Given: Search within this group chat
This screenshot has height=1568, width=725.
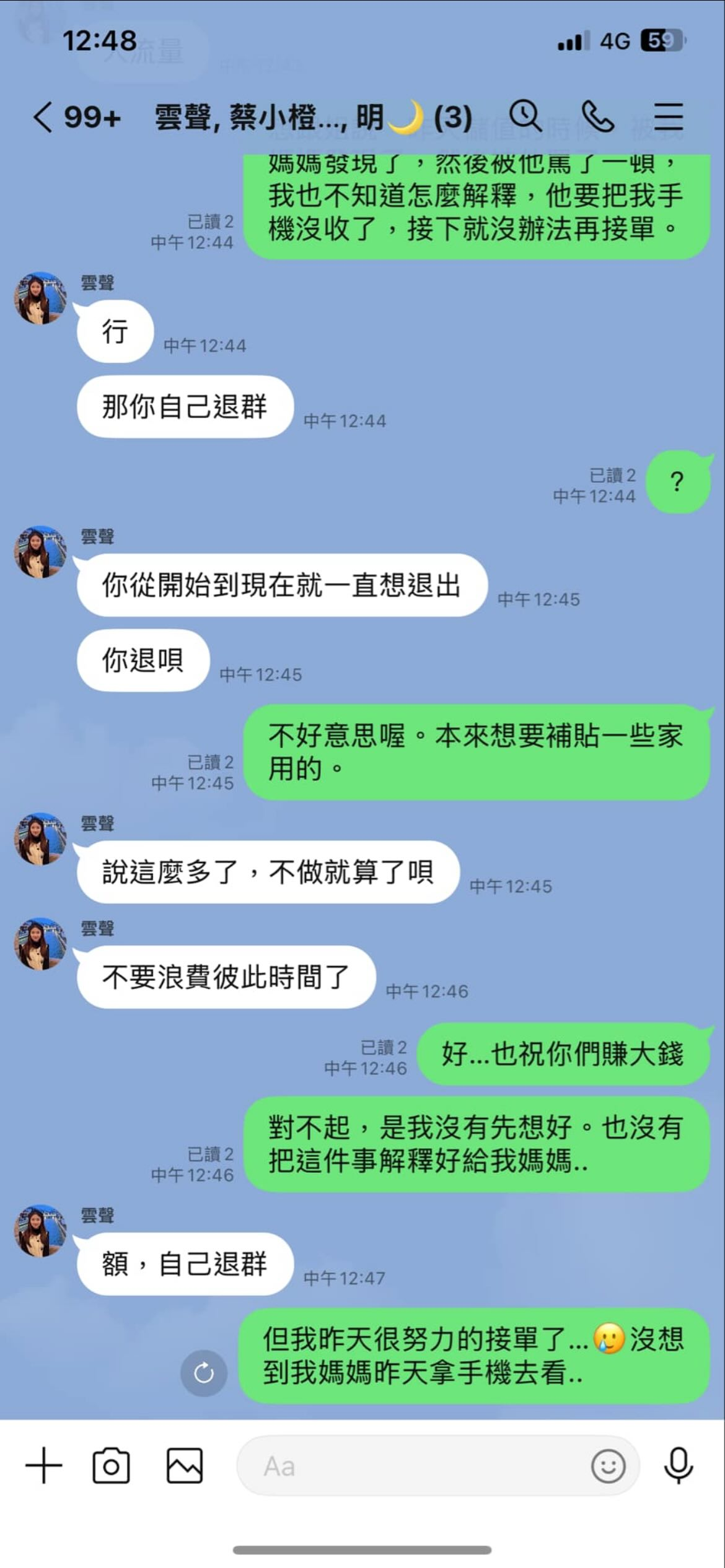Looking at the screenshot, I should click(x=525, y=116).
